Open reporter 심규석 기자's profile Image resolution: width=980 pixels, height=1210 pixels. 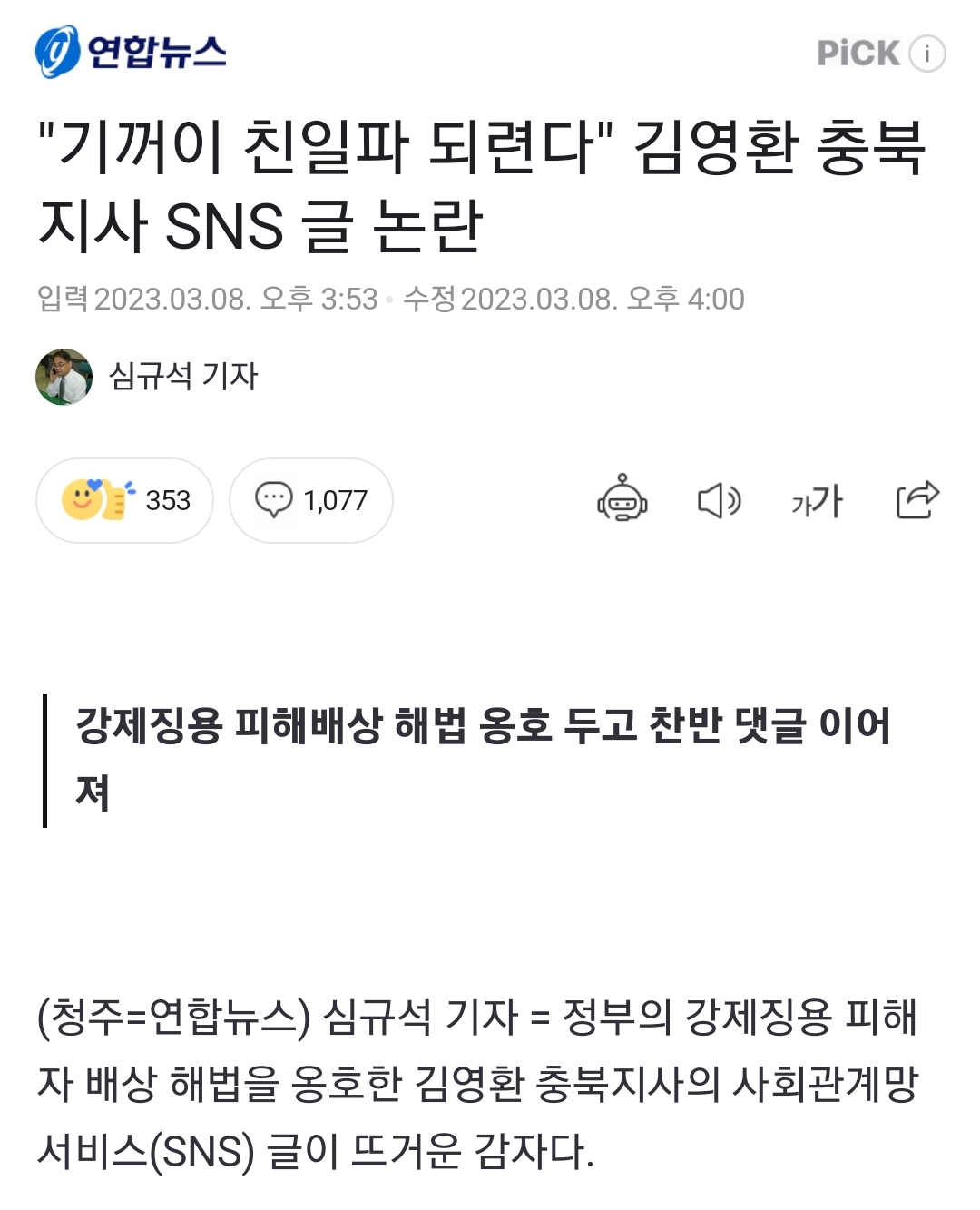click(x=148, y=376)
